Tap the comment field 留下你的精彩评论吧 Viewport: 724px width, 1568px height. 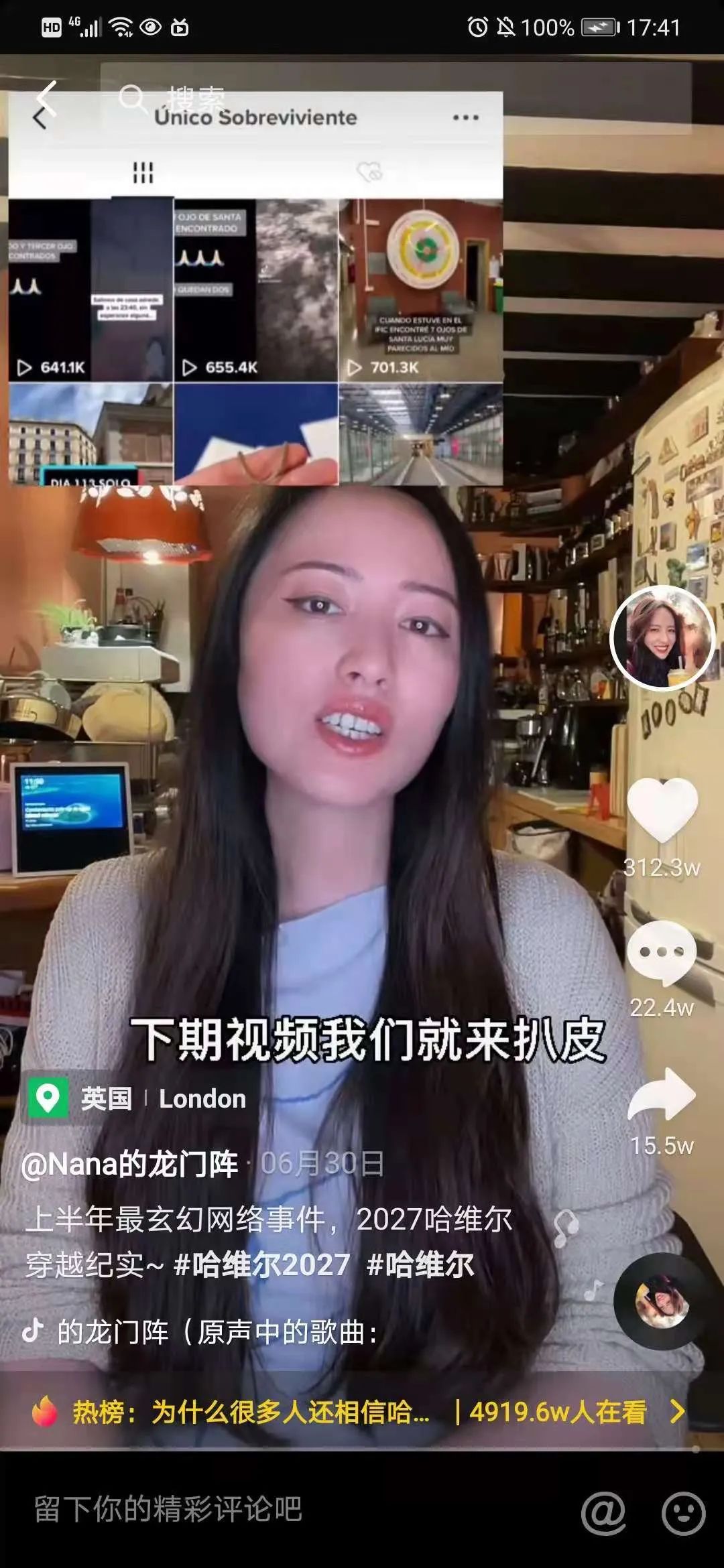pos(268,1510)
